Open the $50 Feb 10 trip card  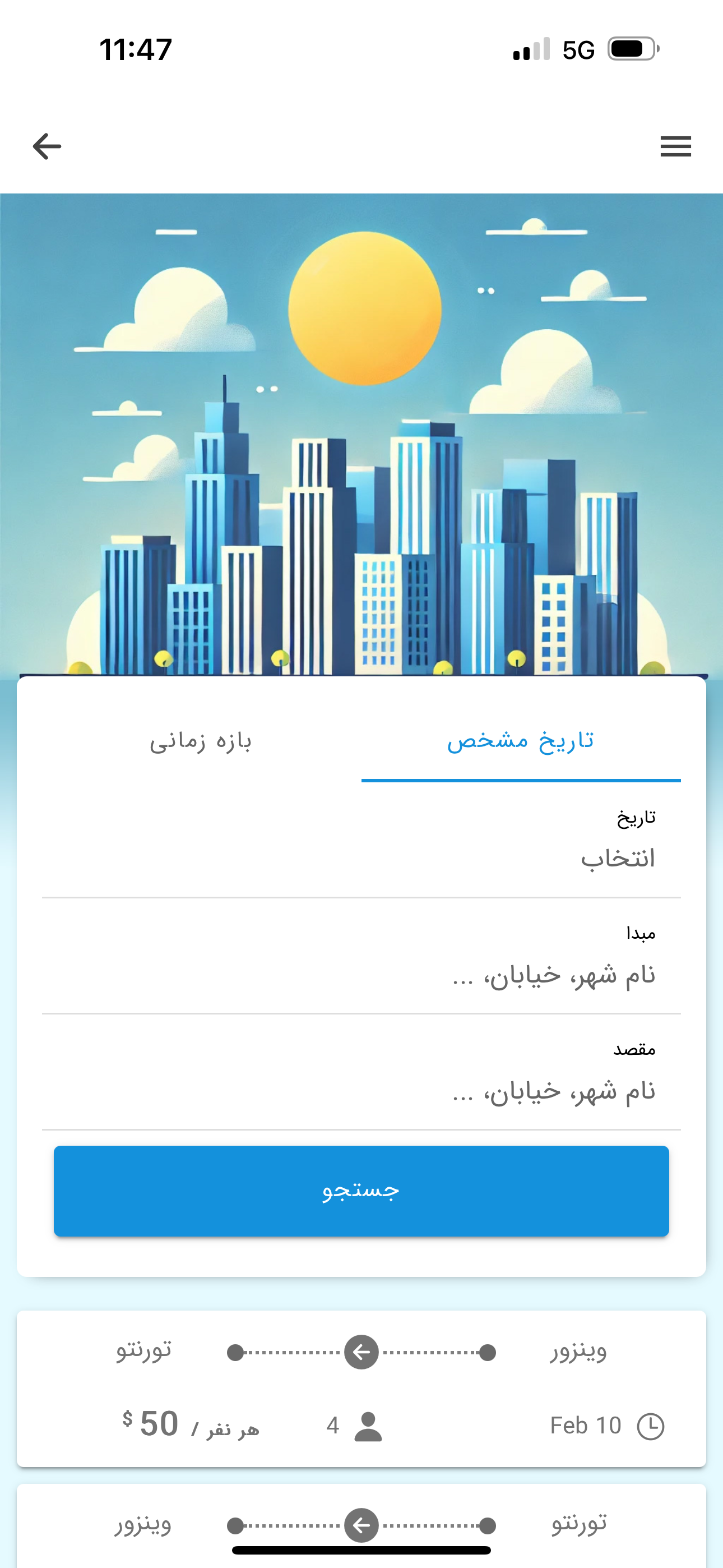click(361, 1389)
